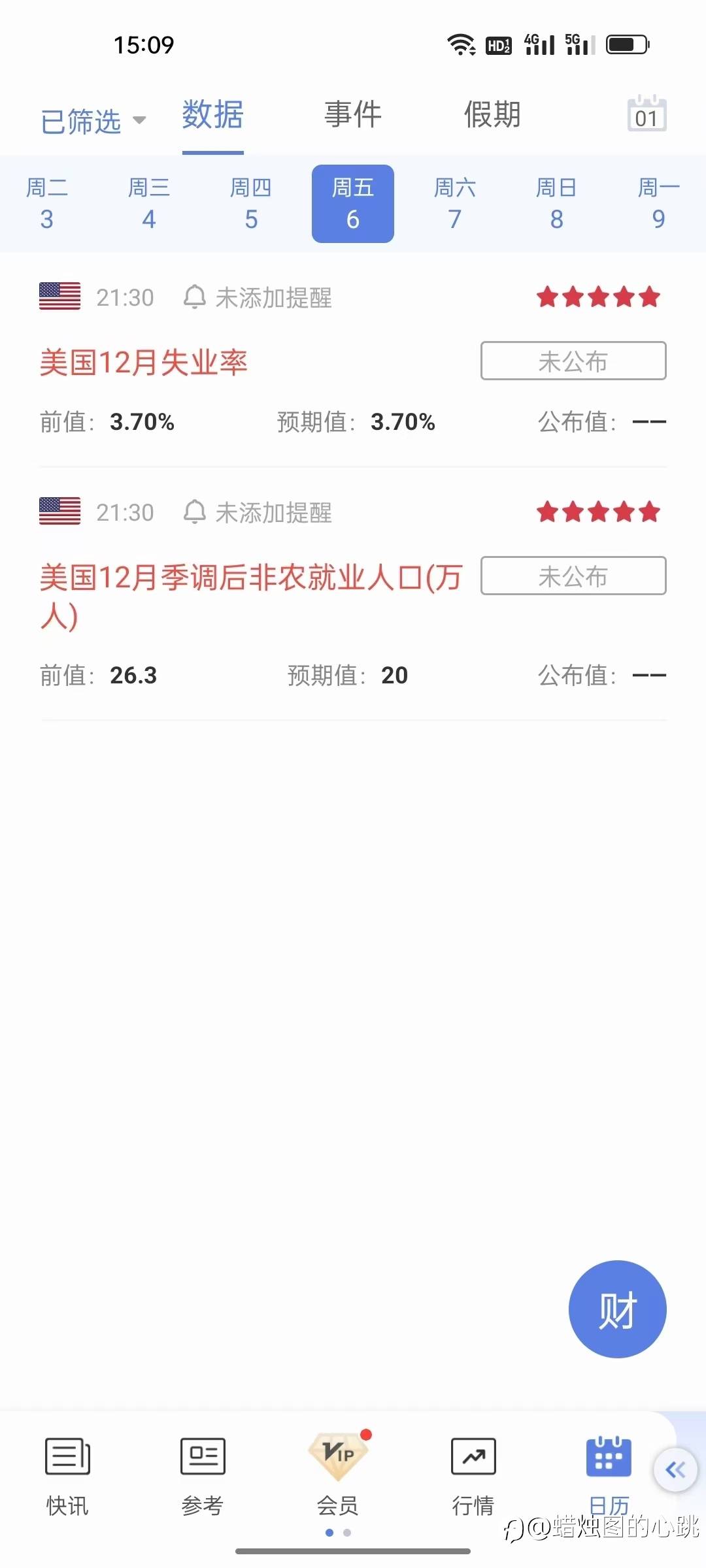Select 周六 7 in the date strip
Screen dimensions: 706x1568
click(x=455, y=204)
